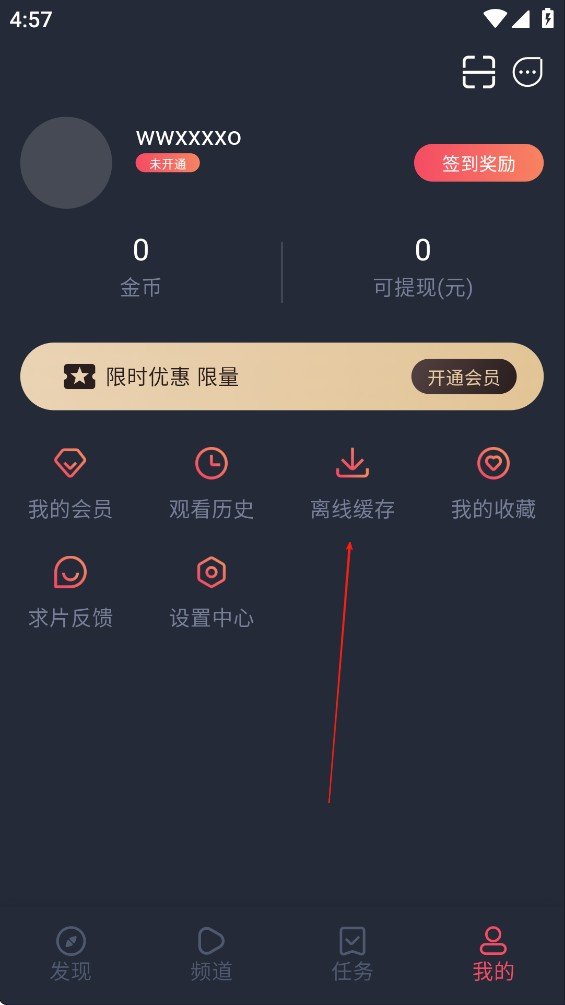Screen dimensions: 565x1005
Task: Open 可提现(元) withdrawal amount
Action: (x=423, y=268)
